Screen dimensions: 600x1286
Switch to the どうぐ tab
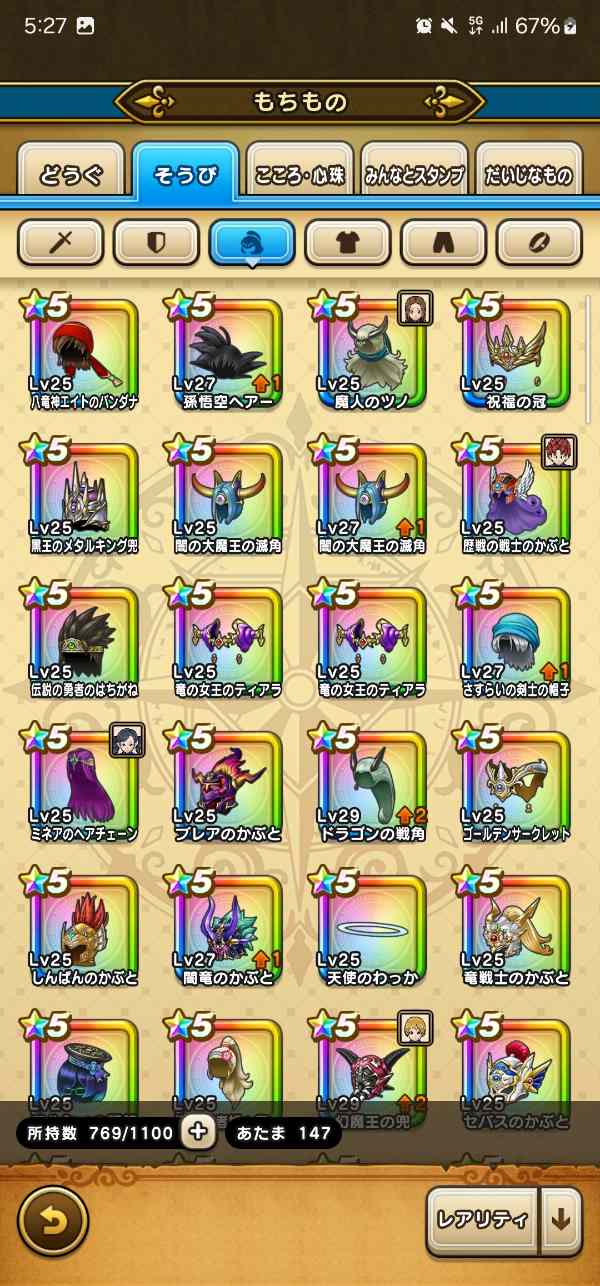[70, 176]
